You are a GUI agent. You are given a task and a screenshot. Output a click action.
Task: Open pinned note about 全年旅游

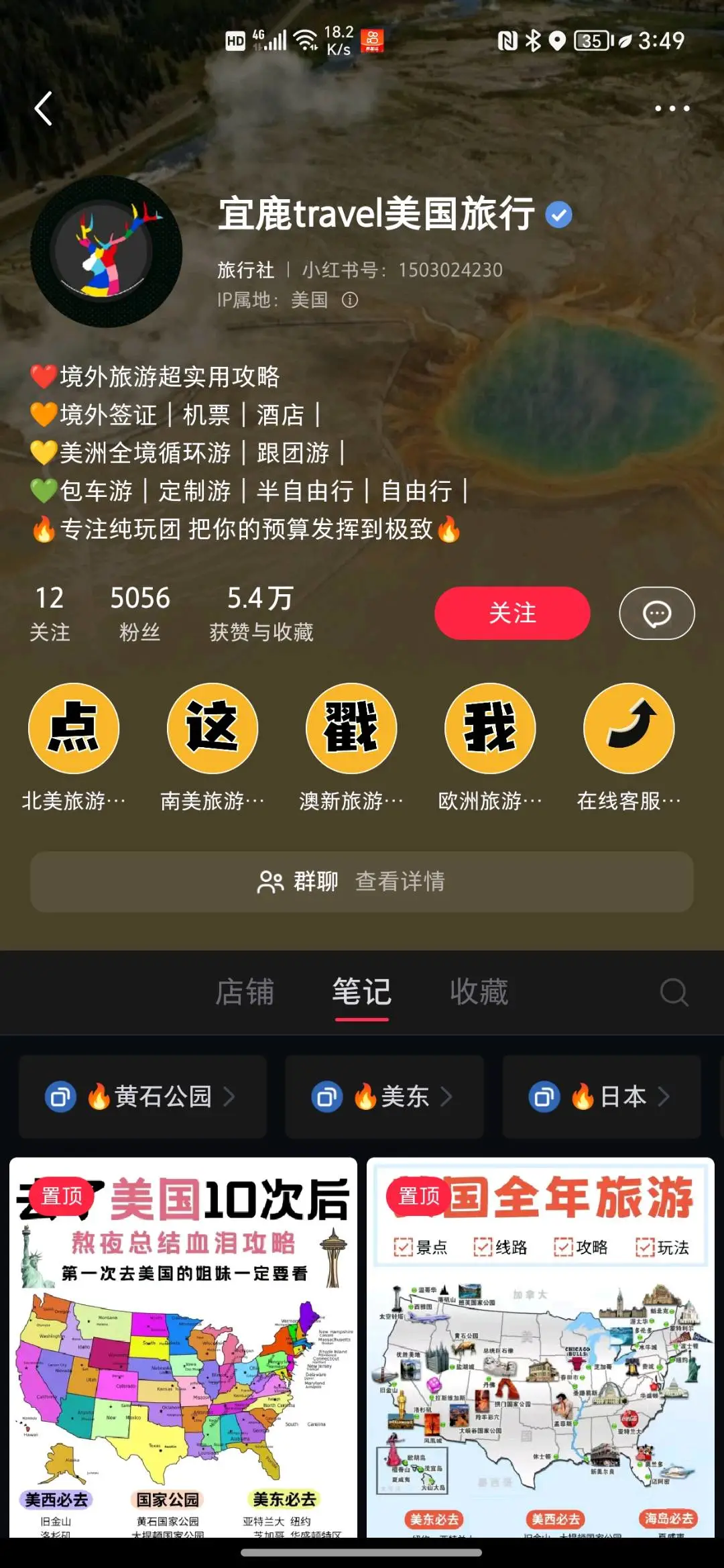point(540,1348)
